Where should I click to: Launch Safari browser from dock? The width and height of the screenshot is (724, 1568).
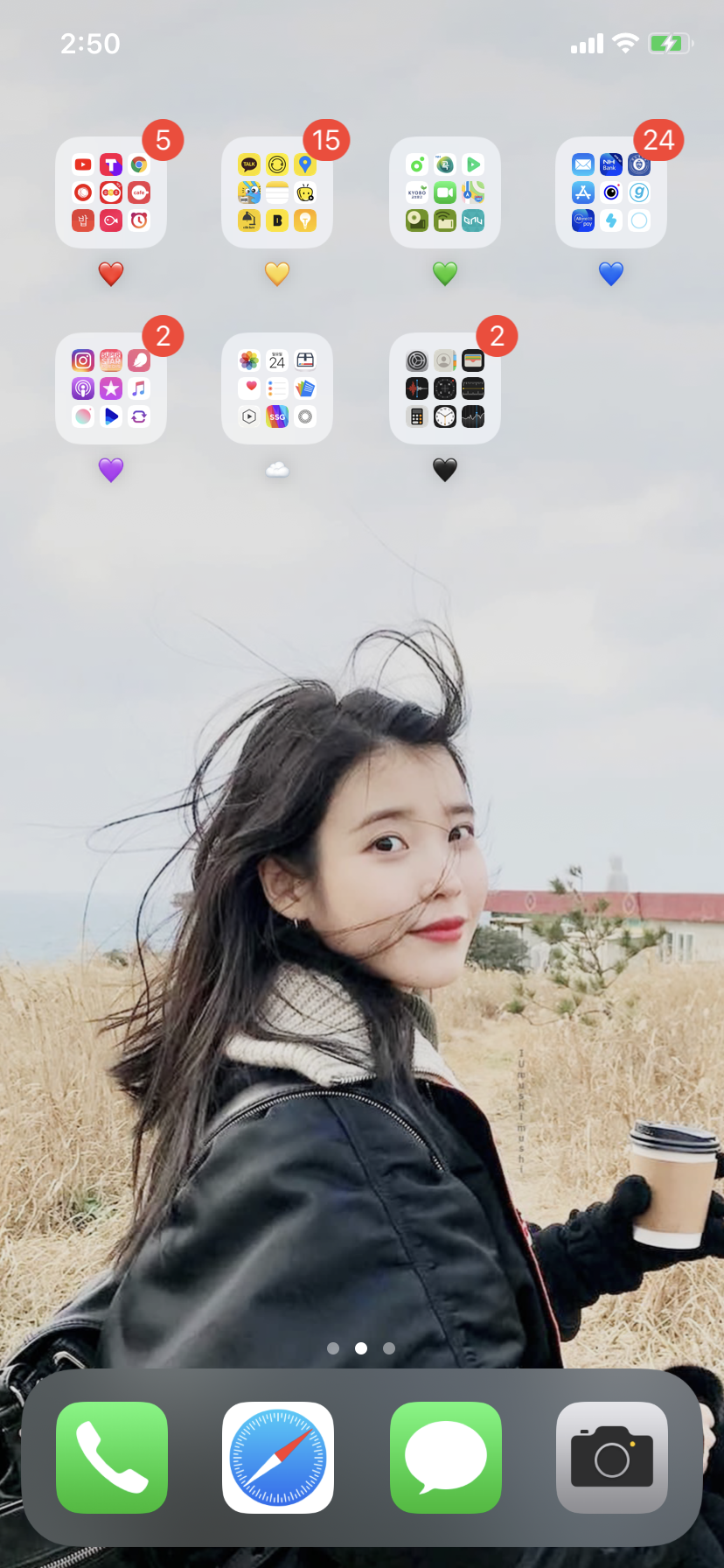(278, 1458)
